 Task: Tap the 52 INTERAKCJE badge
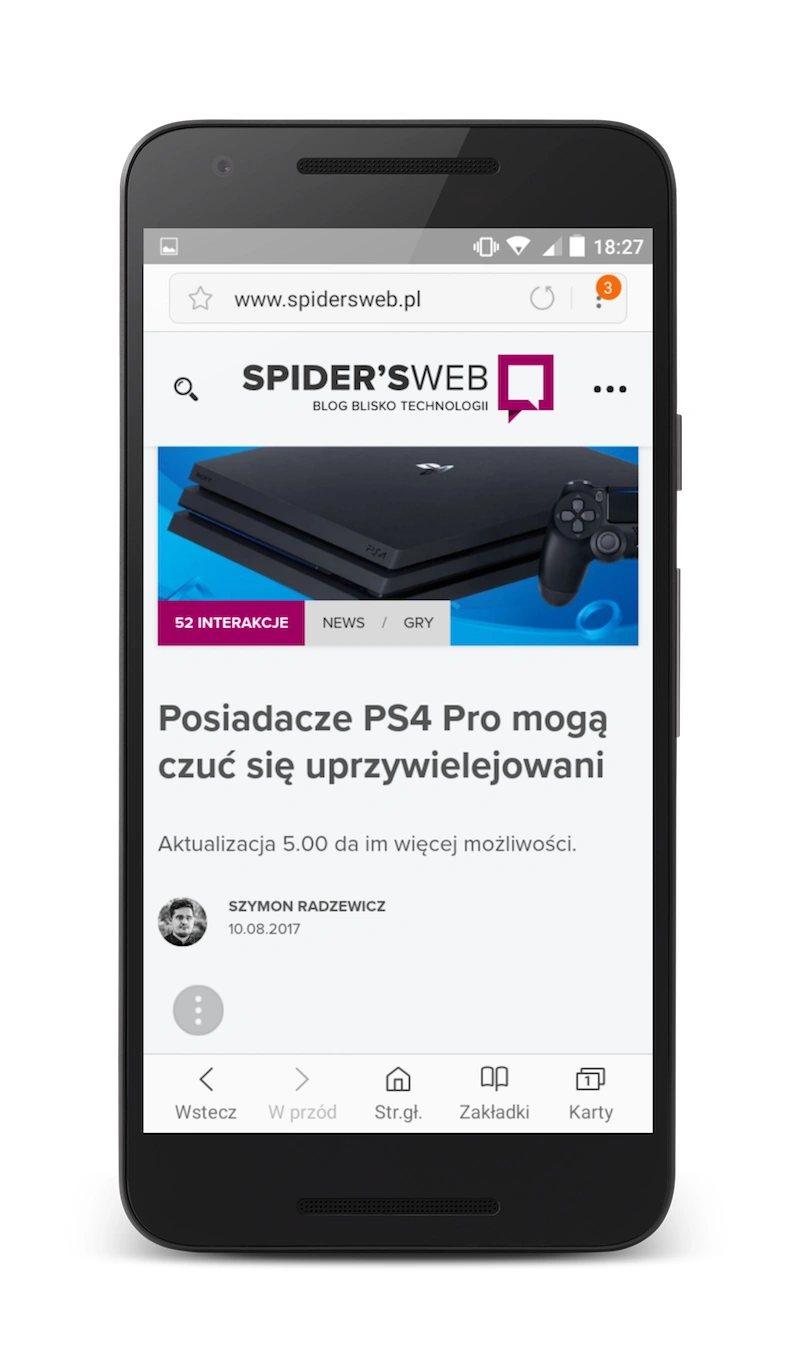231,622
